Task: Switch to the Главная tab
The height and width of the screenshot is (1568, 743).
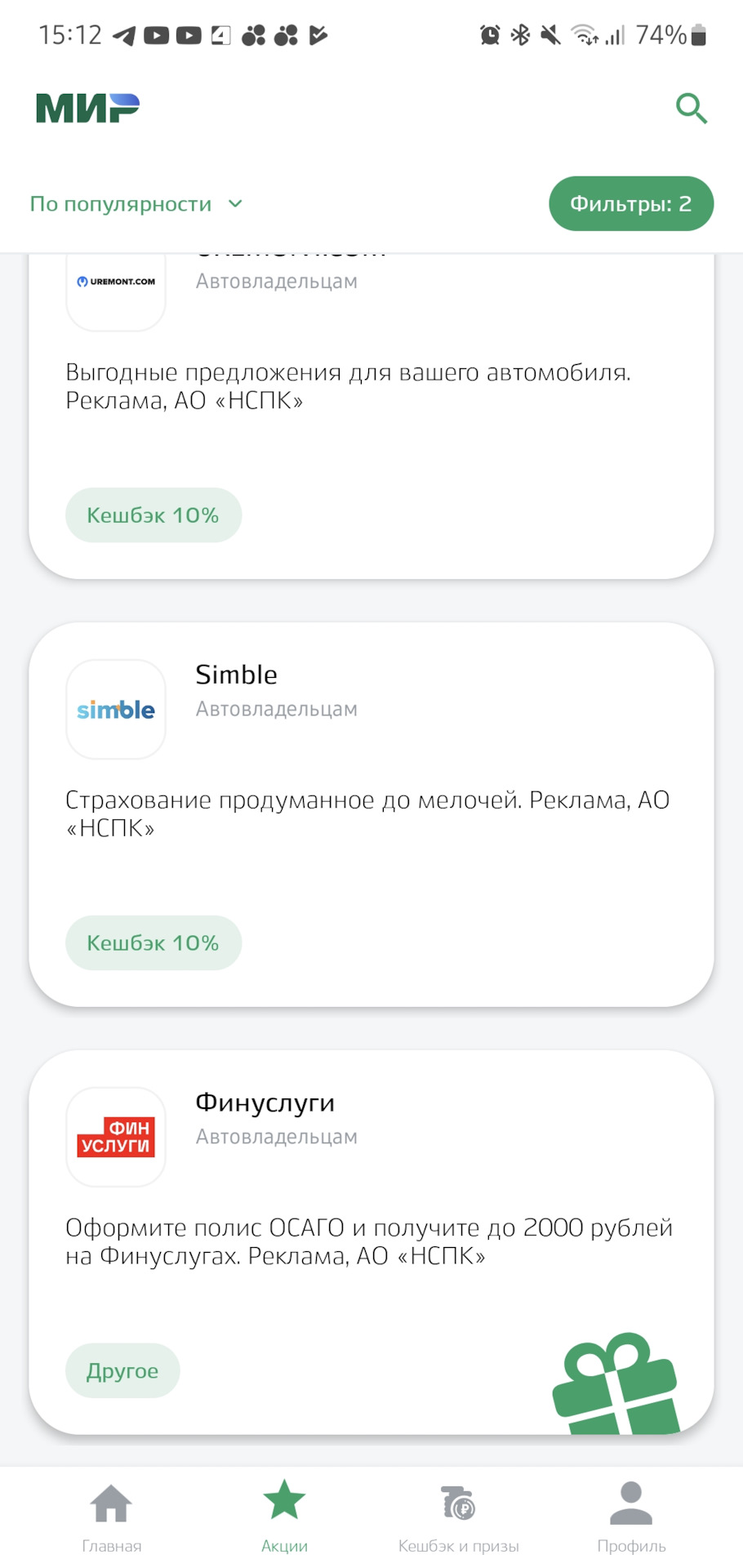Action: point(112,1517)
